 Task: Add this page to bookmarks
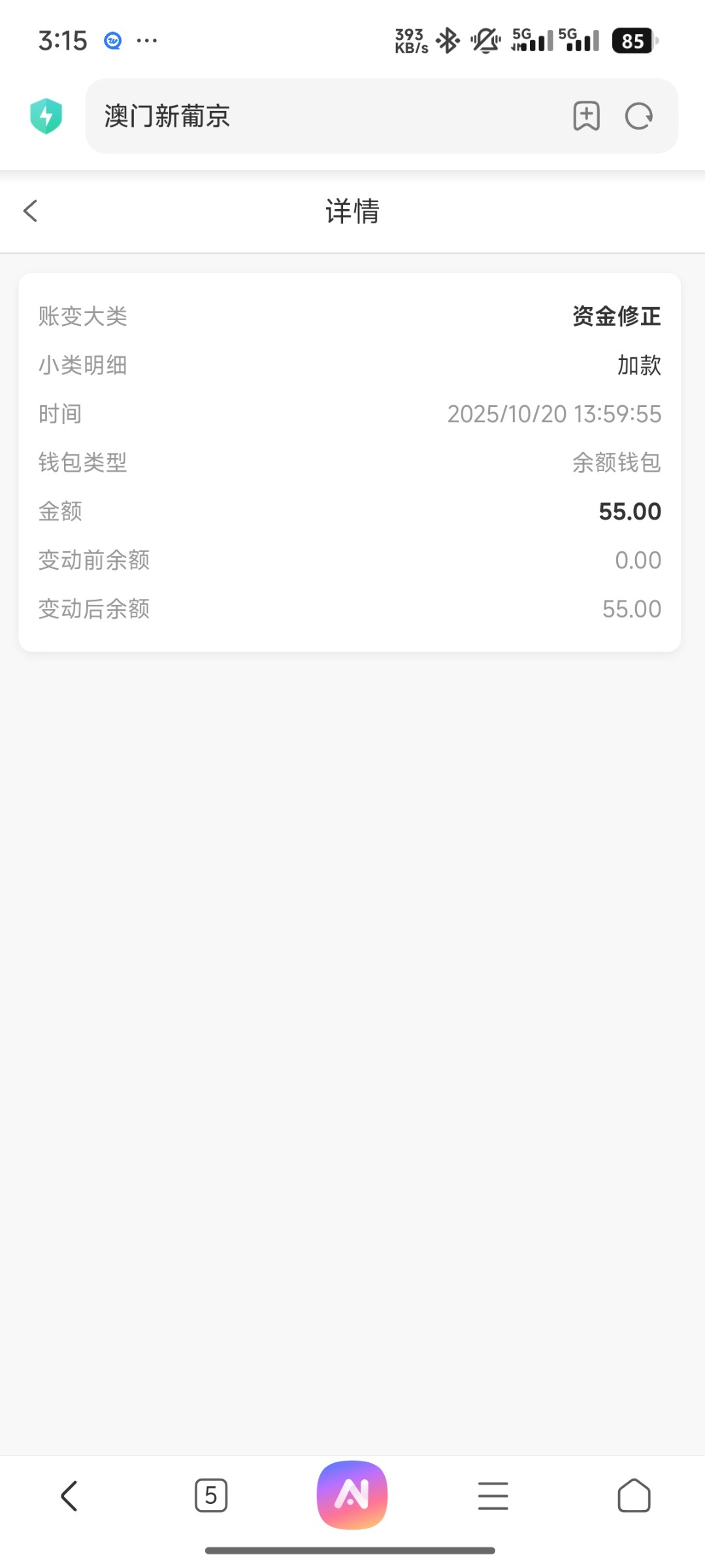click(x=586, y=116)
